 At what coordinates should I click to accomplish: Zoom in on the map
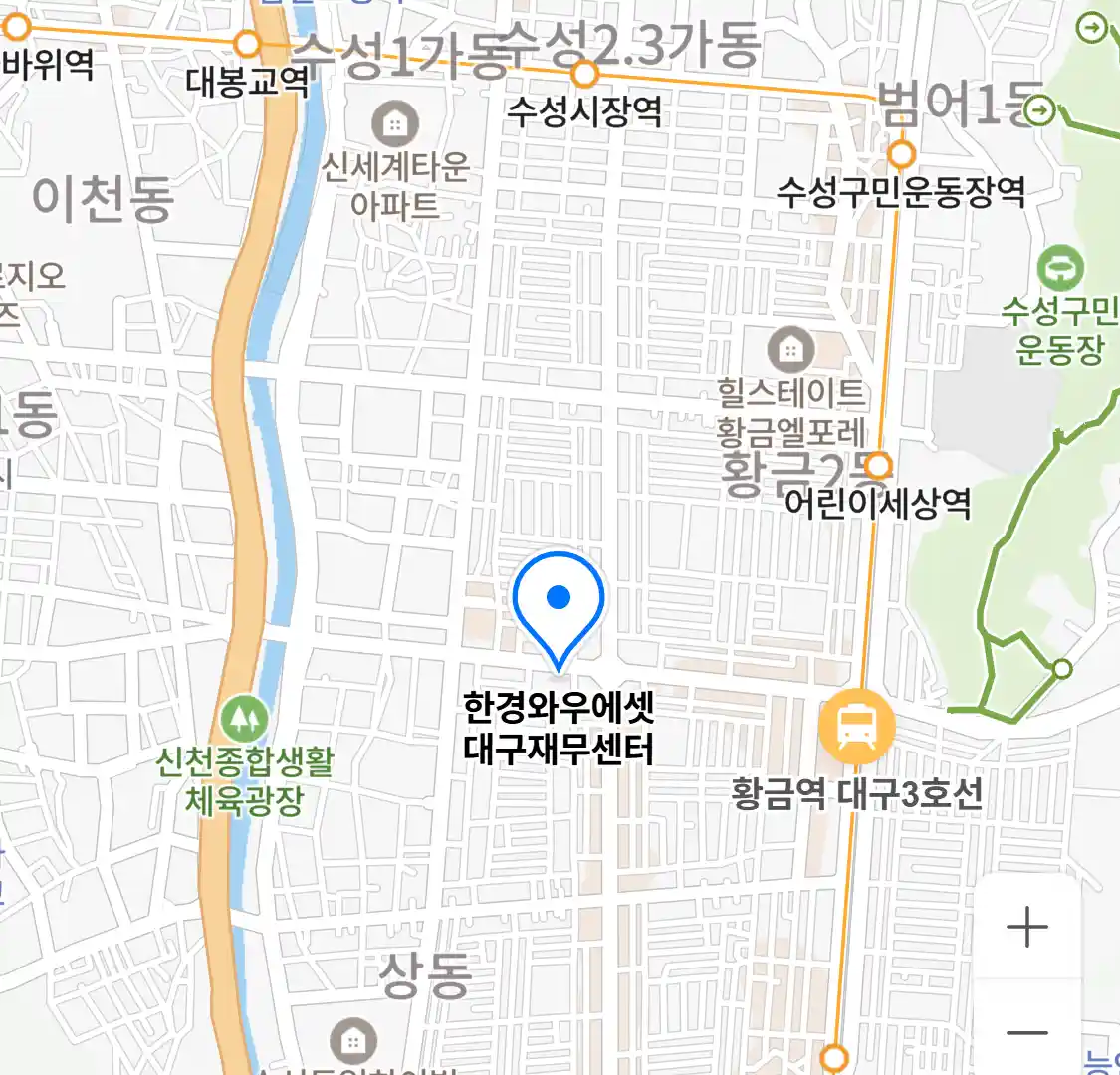pos(1026,928)
